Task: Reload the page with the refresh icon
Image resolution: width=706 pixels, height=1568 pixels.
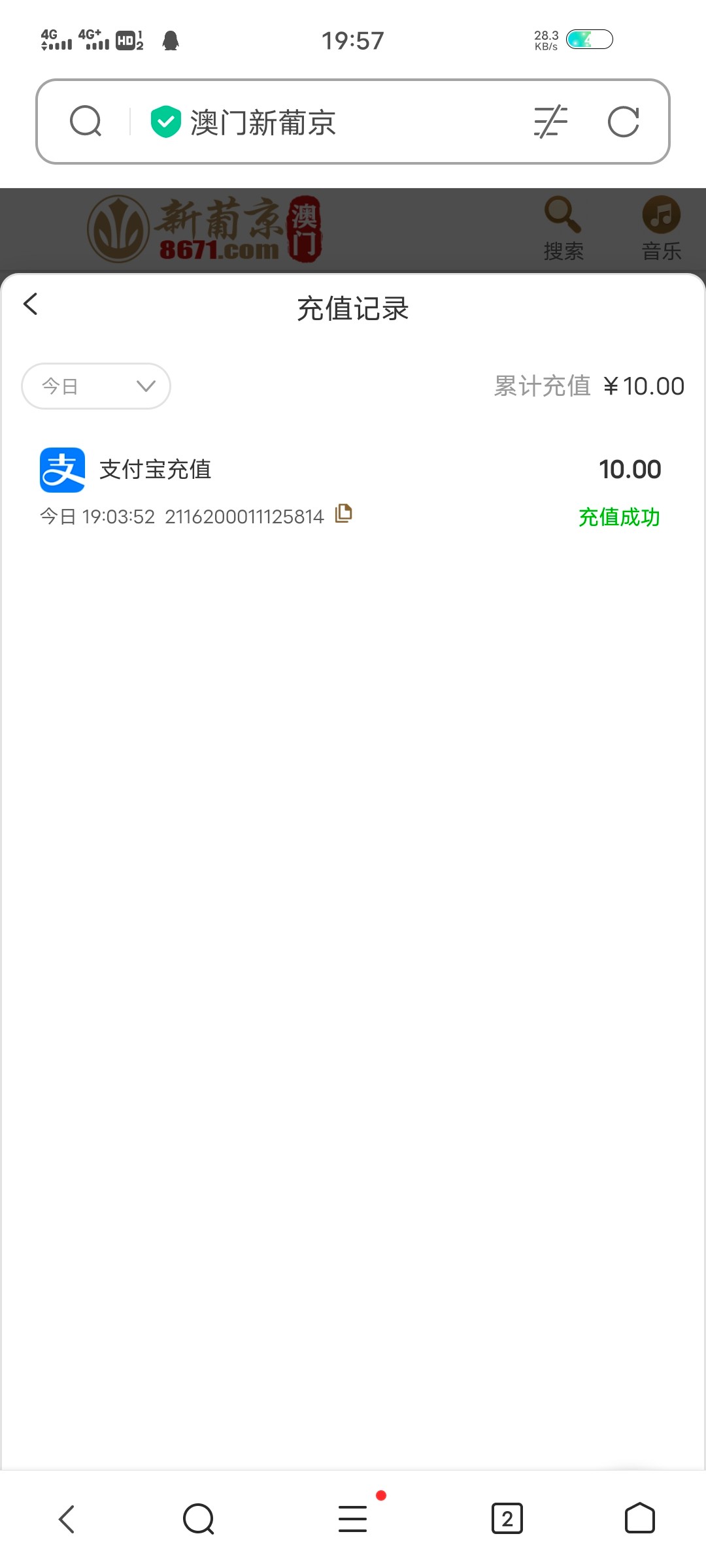Action: [623, 122]
